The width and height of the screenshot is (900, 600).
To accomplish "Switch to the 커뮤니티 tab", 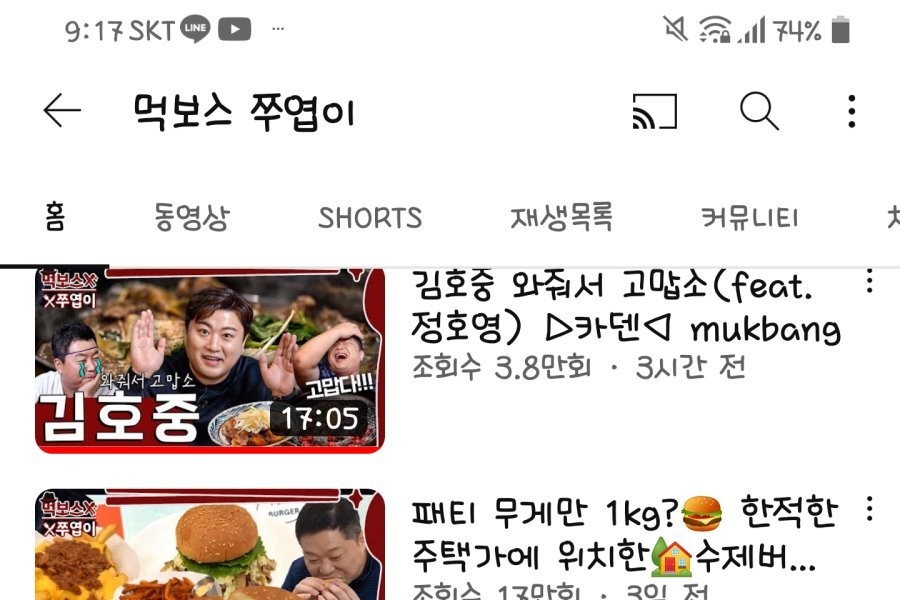I will [750, 217].
